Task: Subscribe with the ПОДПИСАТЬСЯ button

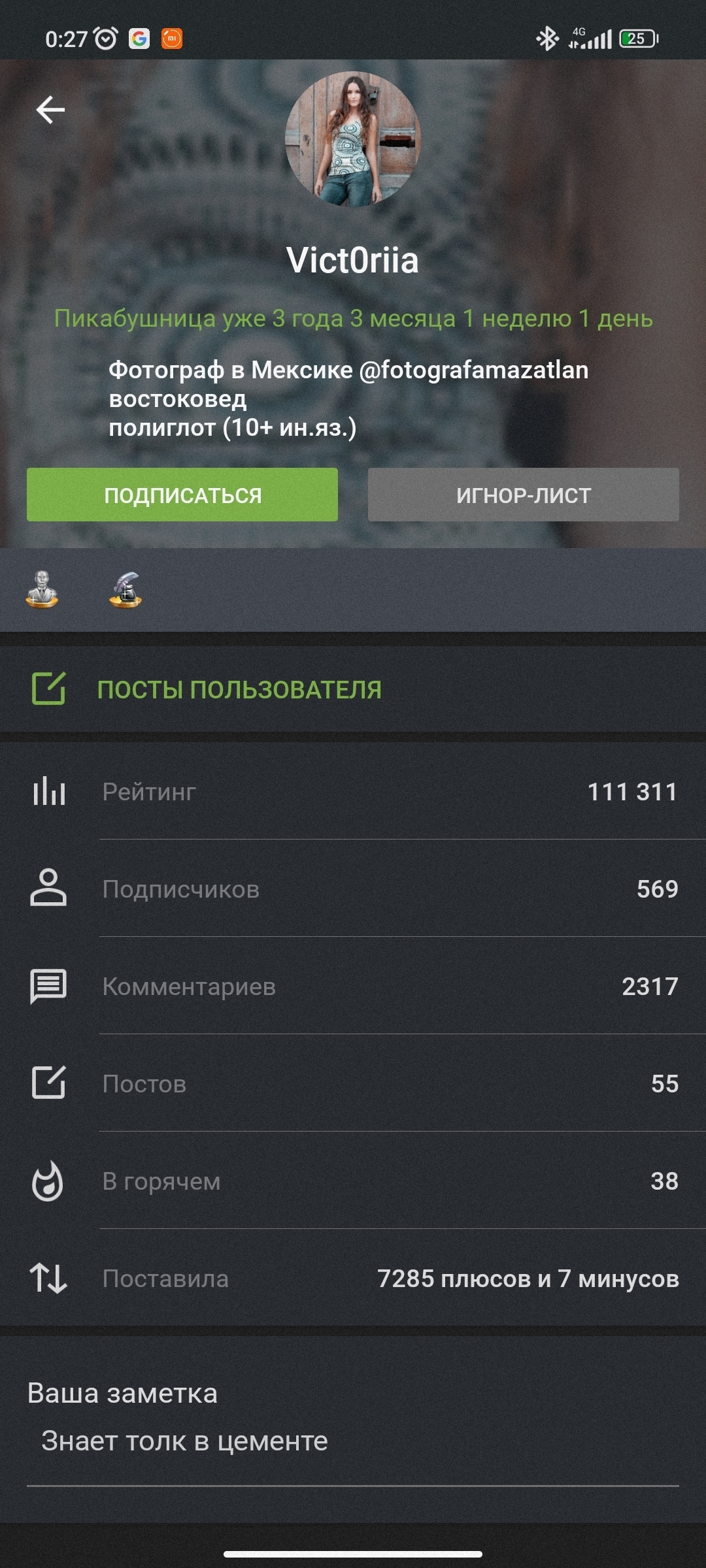Action: tap(182, 495)
